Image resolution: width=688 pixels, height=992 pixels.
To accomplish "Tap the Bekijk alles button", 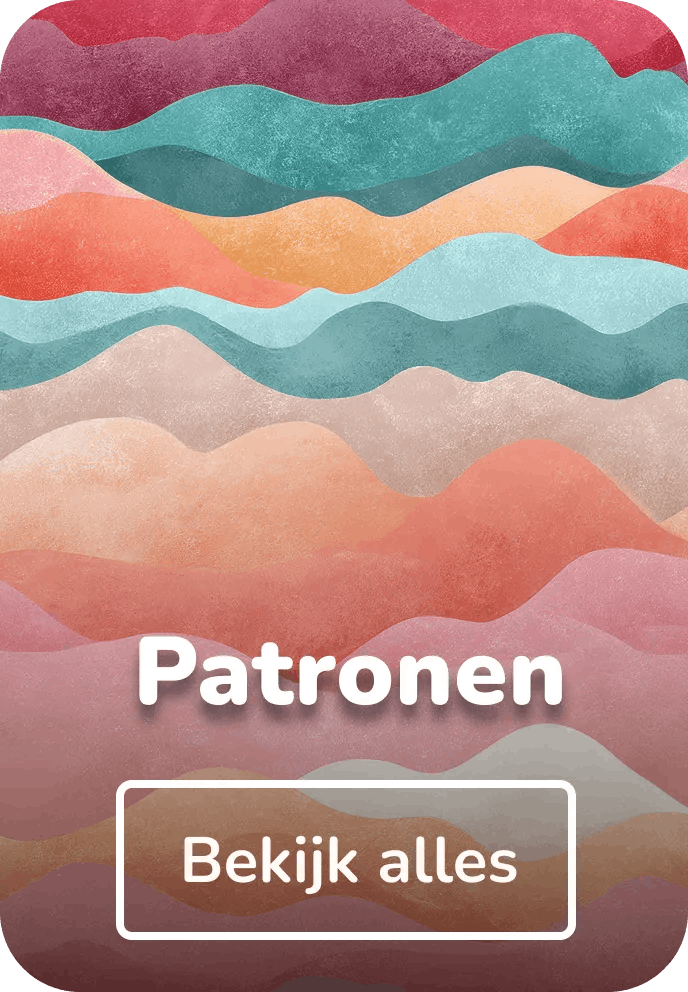I will [x=346, y=860].
